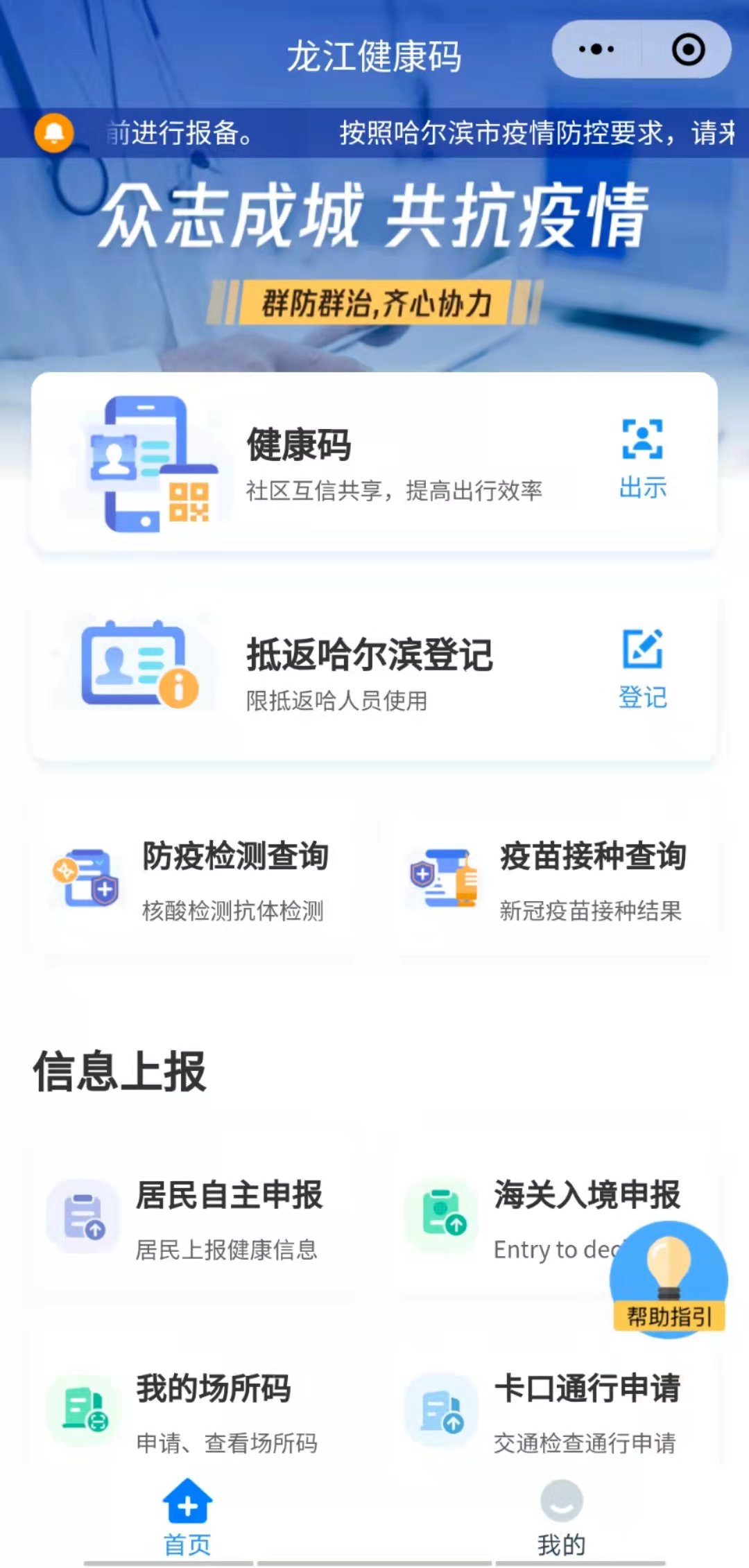Image resolution: width=749 pixels, height=1568 pixels.
Task: Open the scrolling notice next to the bell
Action: click(x=416, y=132)
